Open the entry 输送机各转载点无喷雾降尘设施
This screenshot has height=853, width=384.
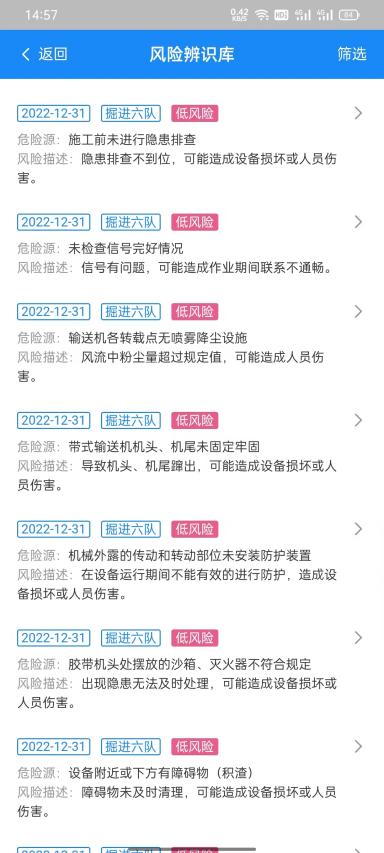point(192,342)
